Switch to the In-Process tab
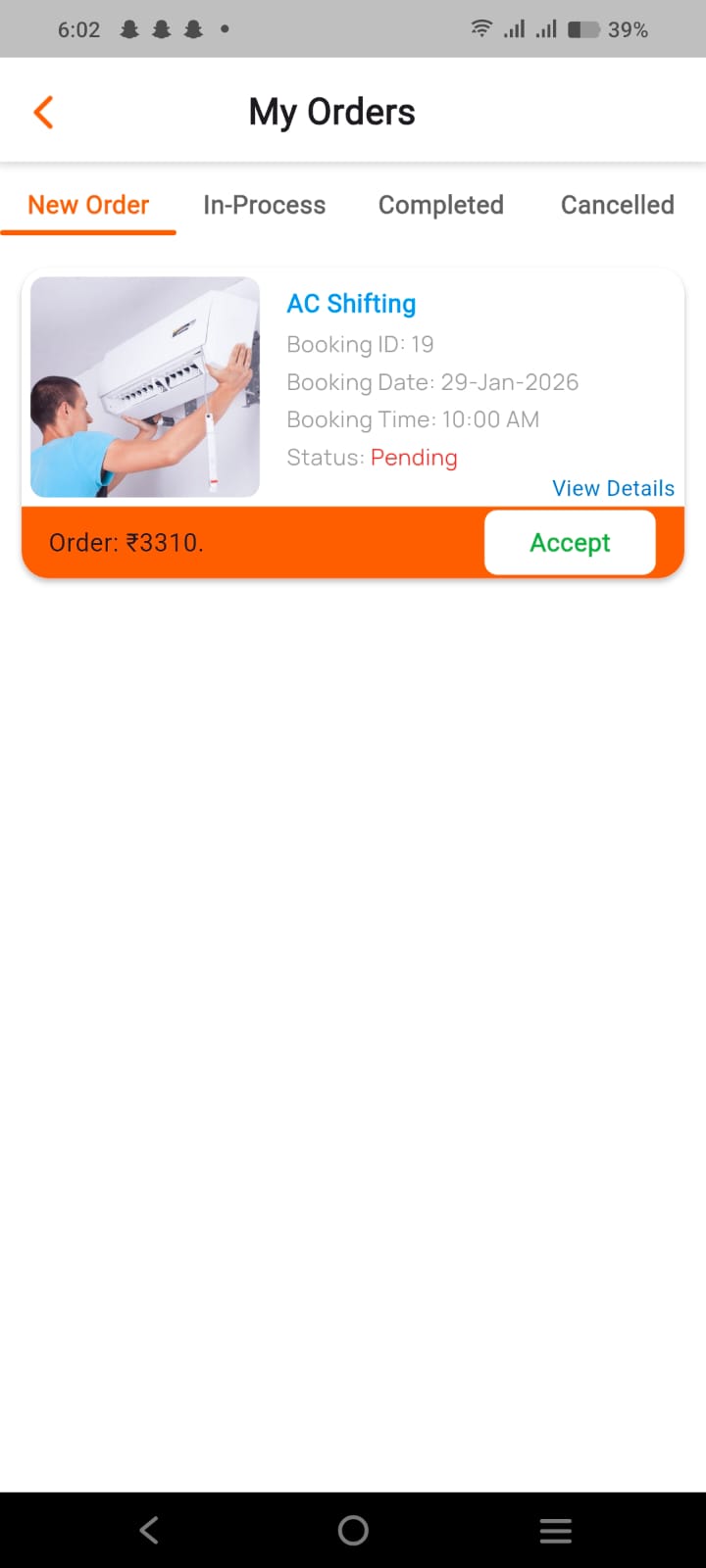This screenshot has width=706, height=1568. click(x=264, y=205)
